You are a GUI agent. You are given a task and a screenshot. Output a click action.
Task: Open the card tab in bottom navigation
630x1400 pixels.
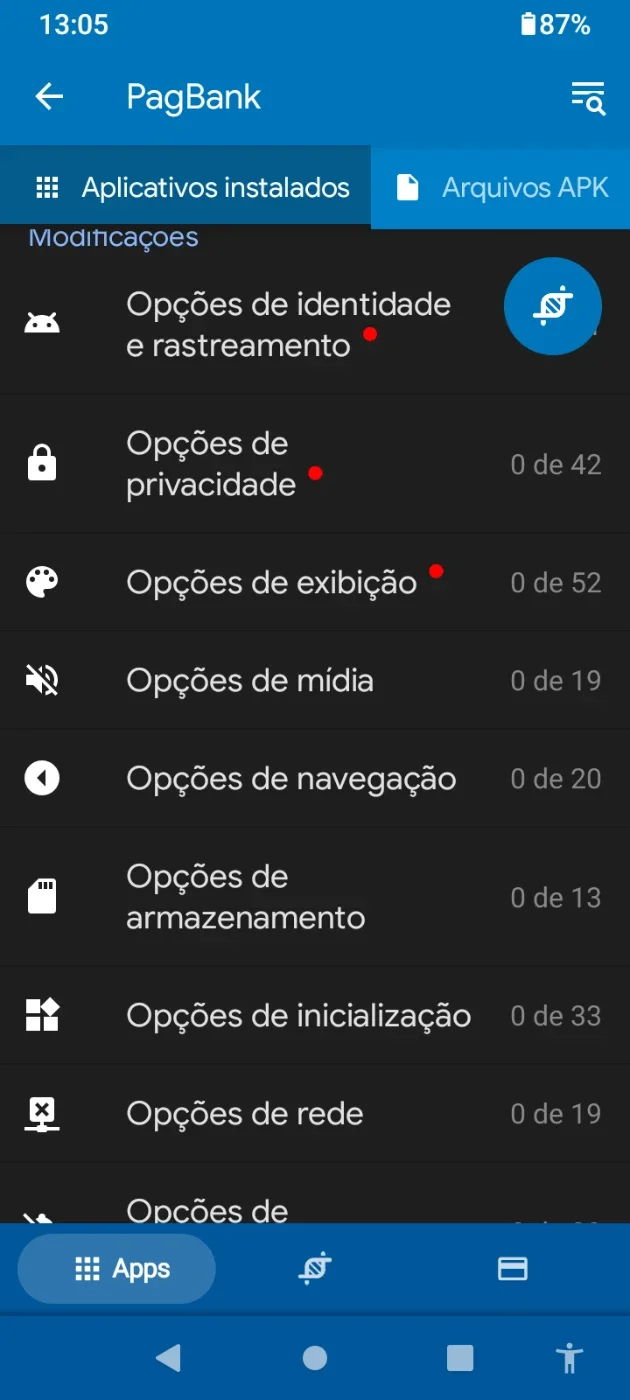pos(513,1269)
